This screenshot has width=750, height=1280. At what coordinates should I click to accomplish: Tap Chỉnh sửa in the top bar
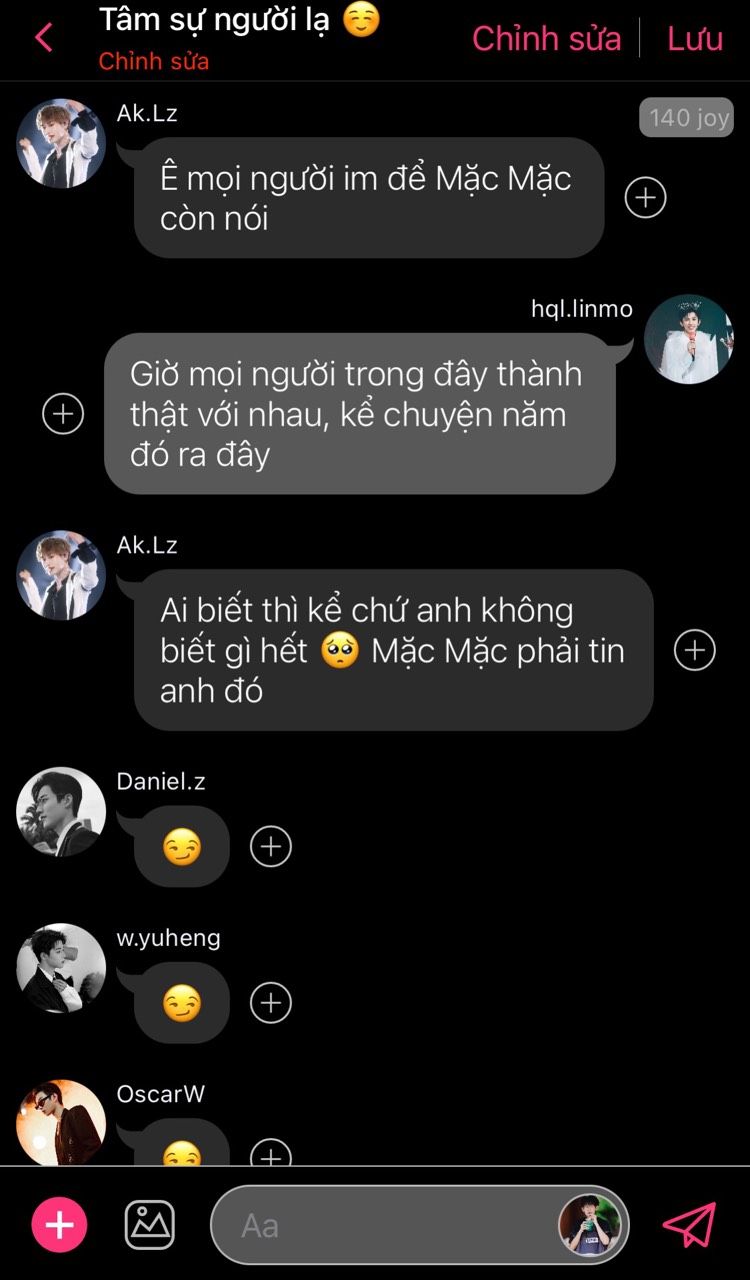[x=546, y=38]
